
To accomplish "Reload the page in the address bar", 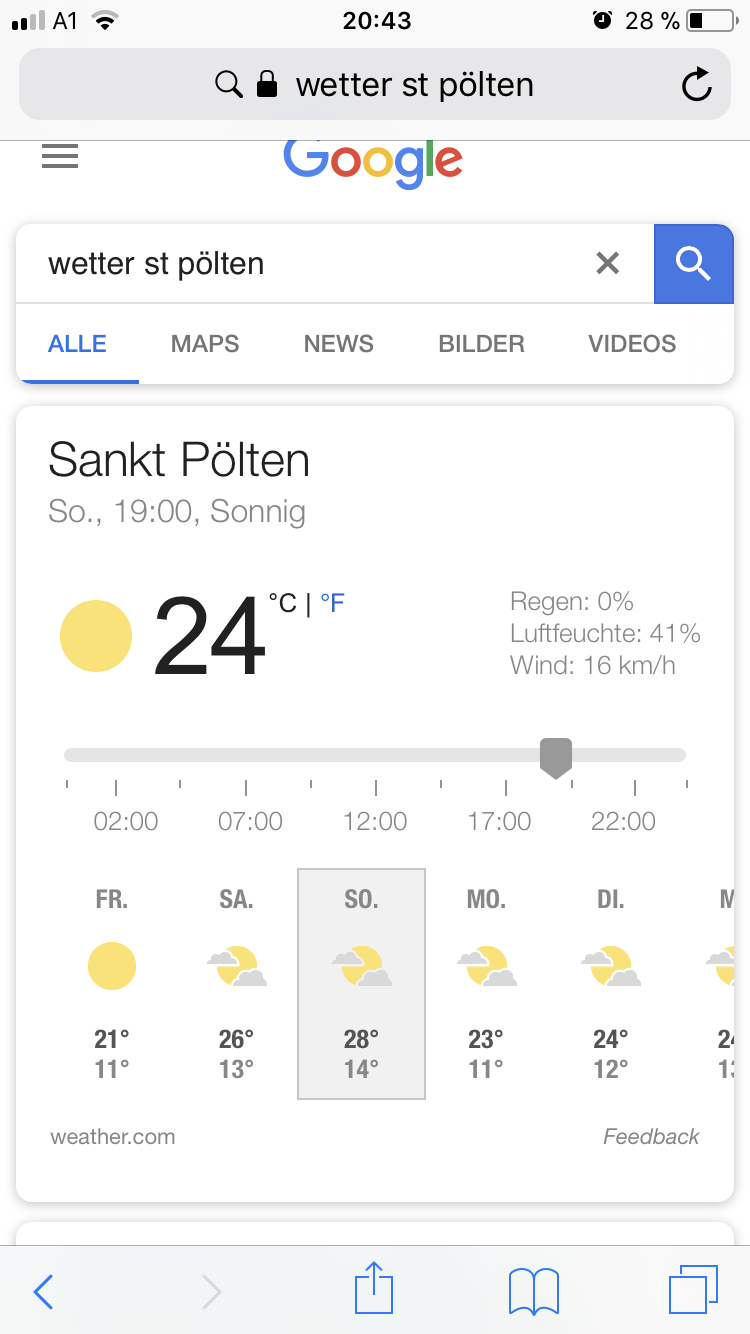I will [697, 85].
